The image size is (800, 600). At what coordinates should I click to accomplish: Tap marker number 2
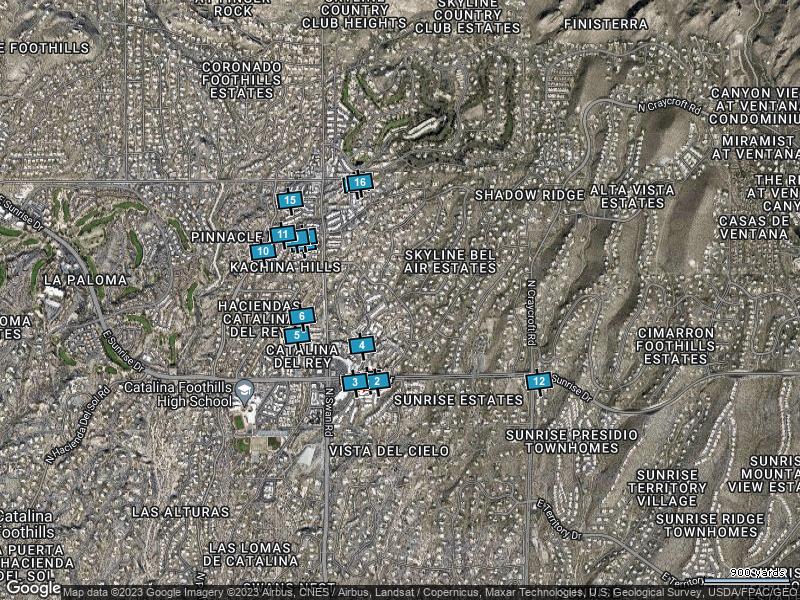pos(378,381)
